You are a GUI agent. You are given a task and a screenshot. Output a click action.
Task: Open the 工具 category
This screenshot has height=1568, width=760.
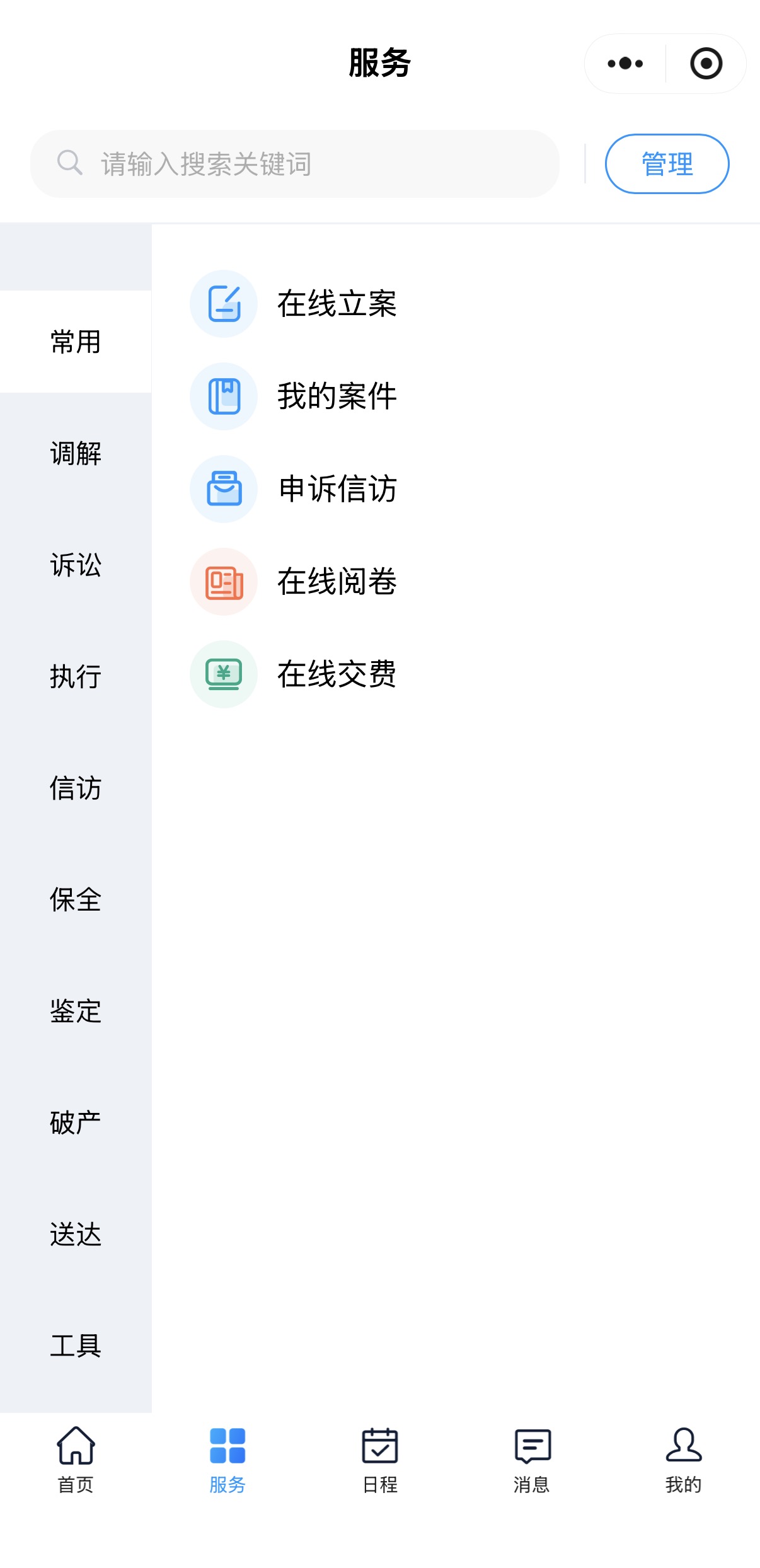76,1346
